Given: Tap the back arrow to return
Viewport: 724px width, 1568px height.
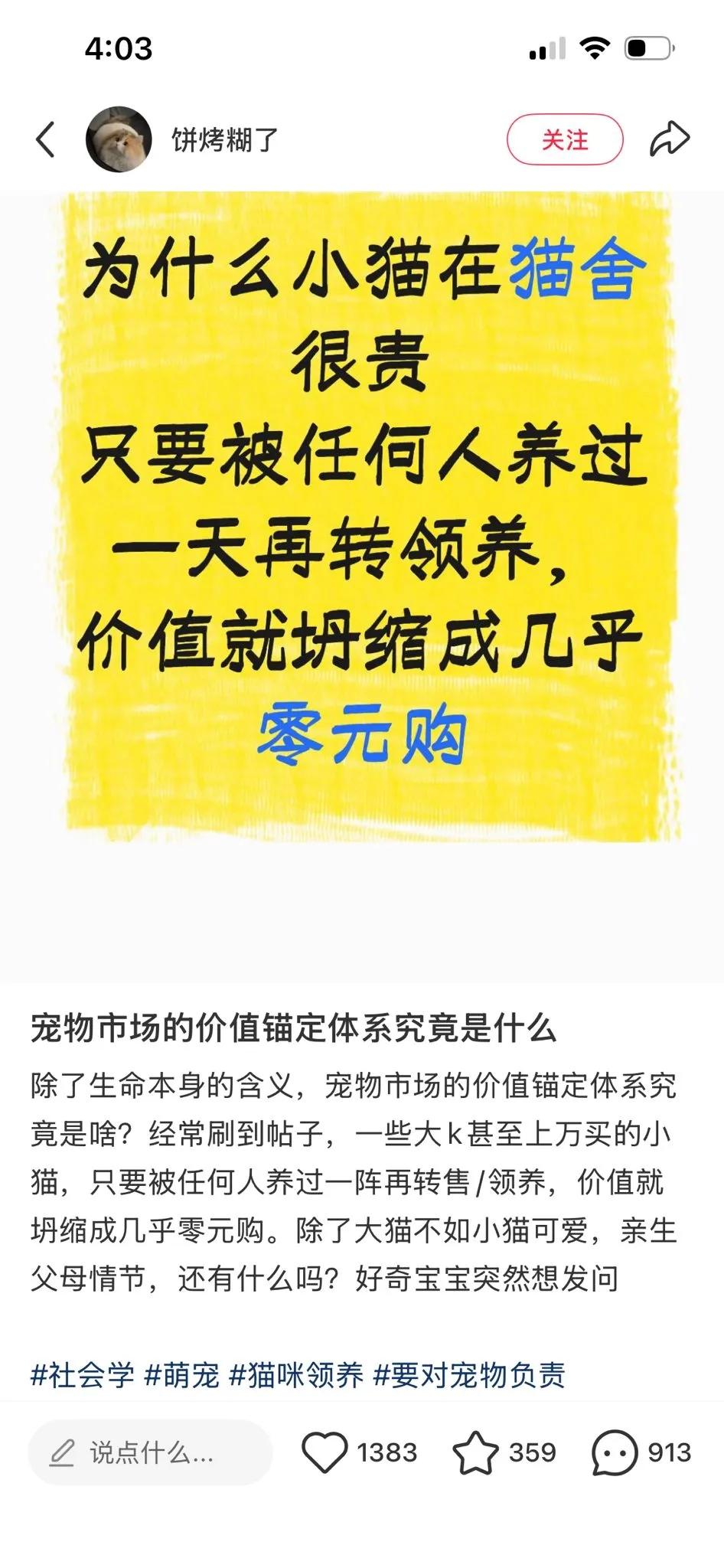Looking at the screenshot, I should [44, 136].
